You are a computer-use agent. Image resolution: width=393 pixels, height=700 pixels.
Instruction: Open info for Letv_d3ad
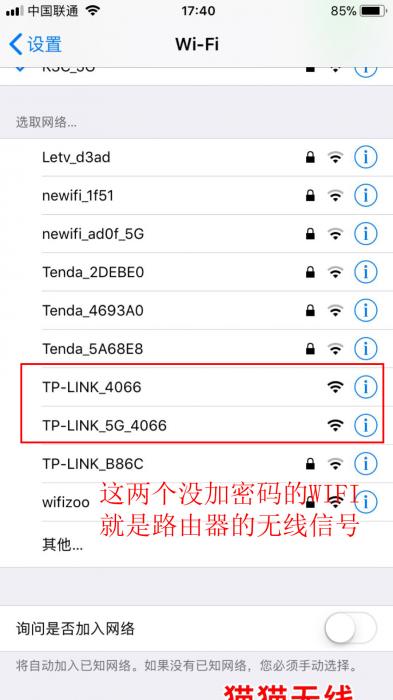click(x=365, y=157)
